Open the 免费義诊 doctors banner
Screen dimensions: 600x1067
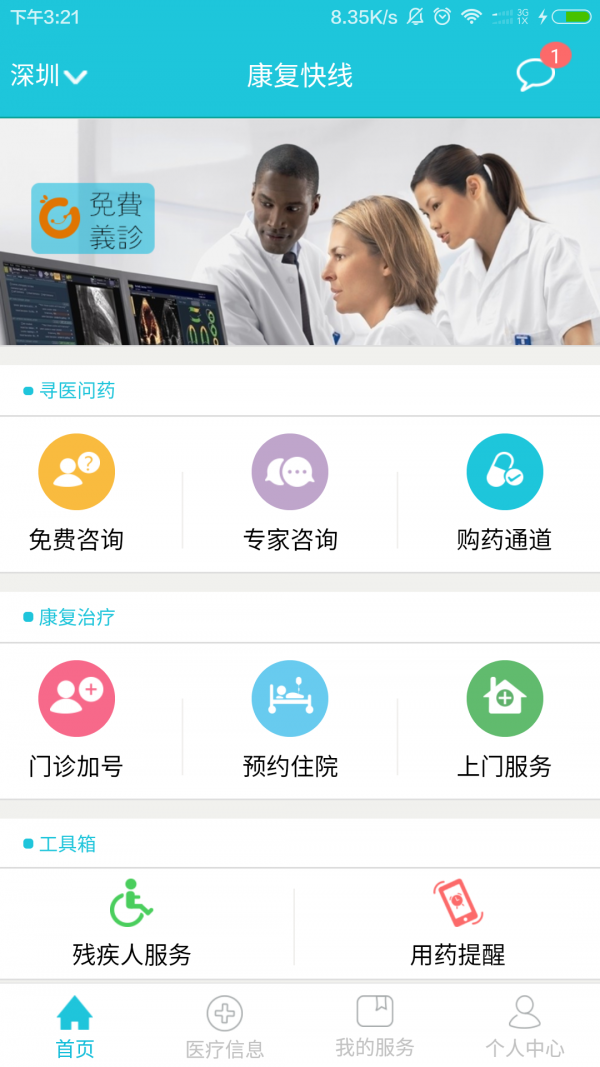[300, 232]
